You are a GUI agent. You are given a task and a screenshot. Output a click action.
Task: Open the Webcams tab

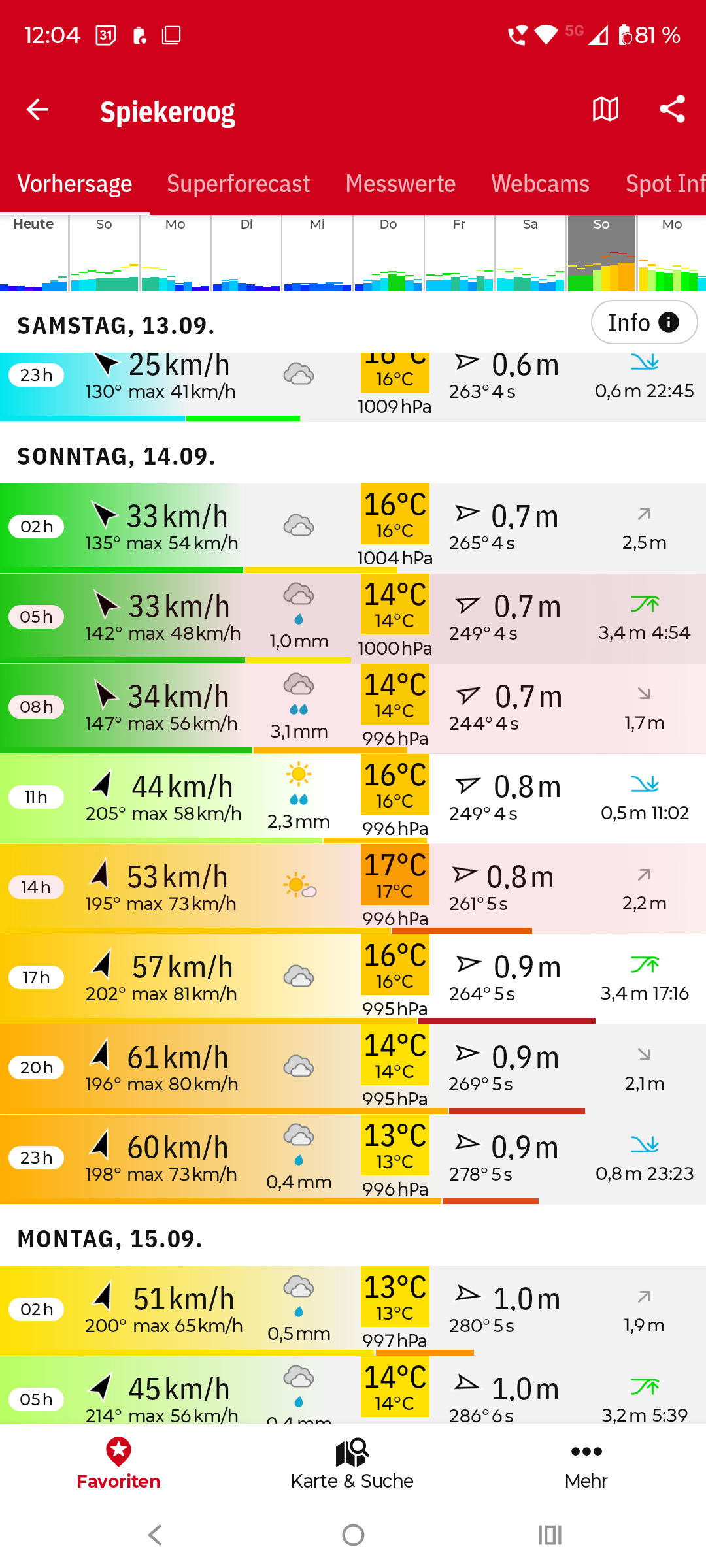[x=540, y=184]
